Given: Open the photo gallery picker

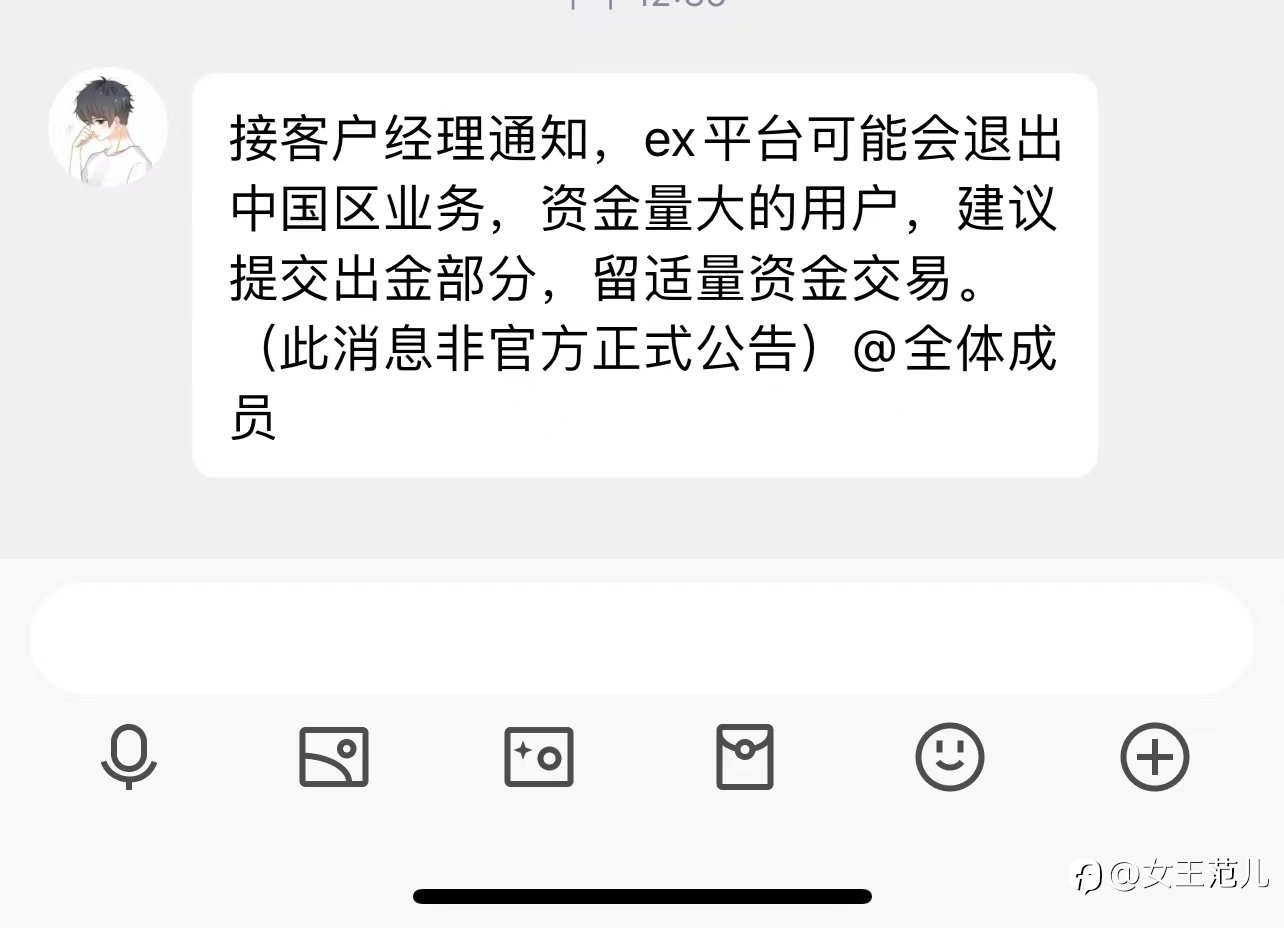Looking at the screenshot, I should click(334, 757).
